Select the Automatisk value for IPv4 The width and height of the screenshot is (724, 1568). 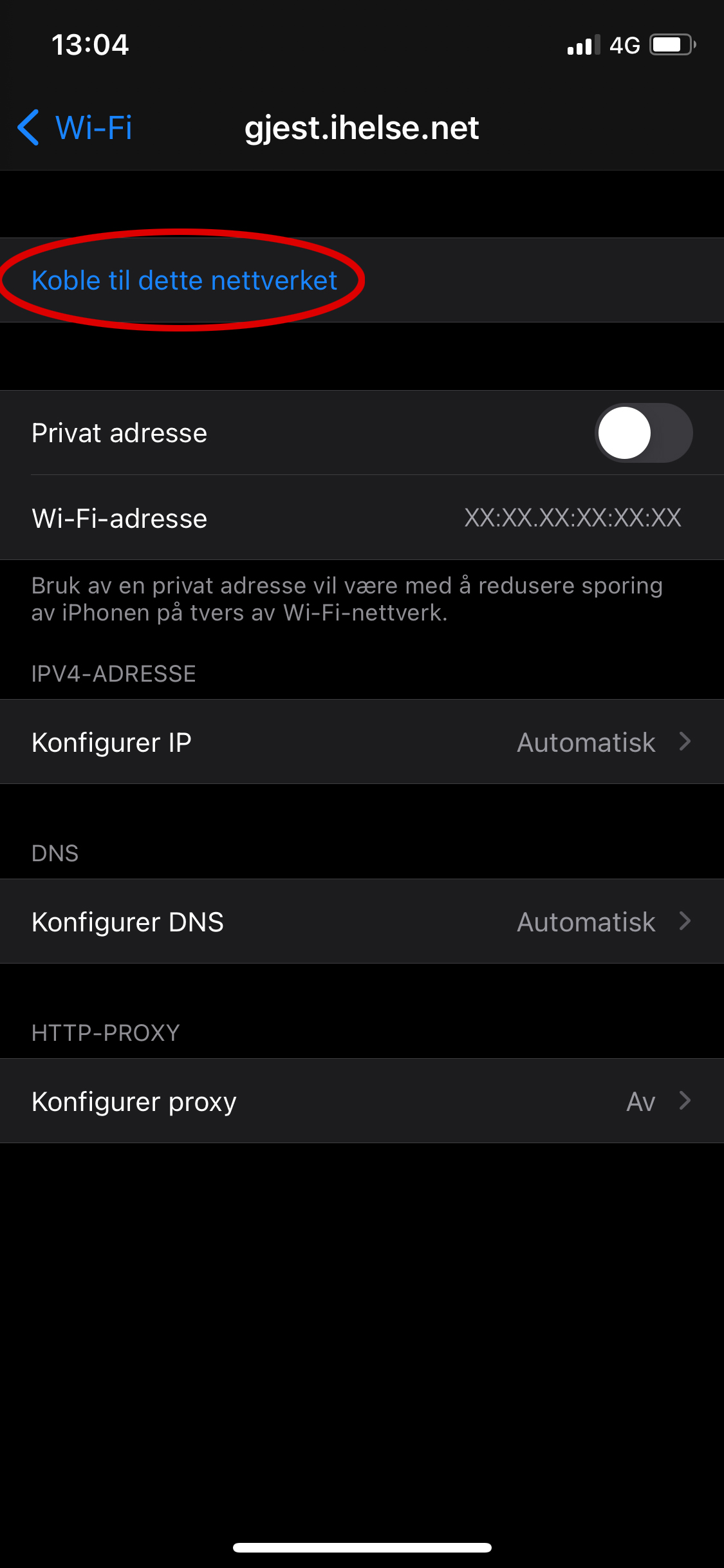(x=586, y=742)
